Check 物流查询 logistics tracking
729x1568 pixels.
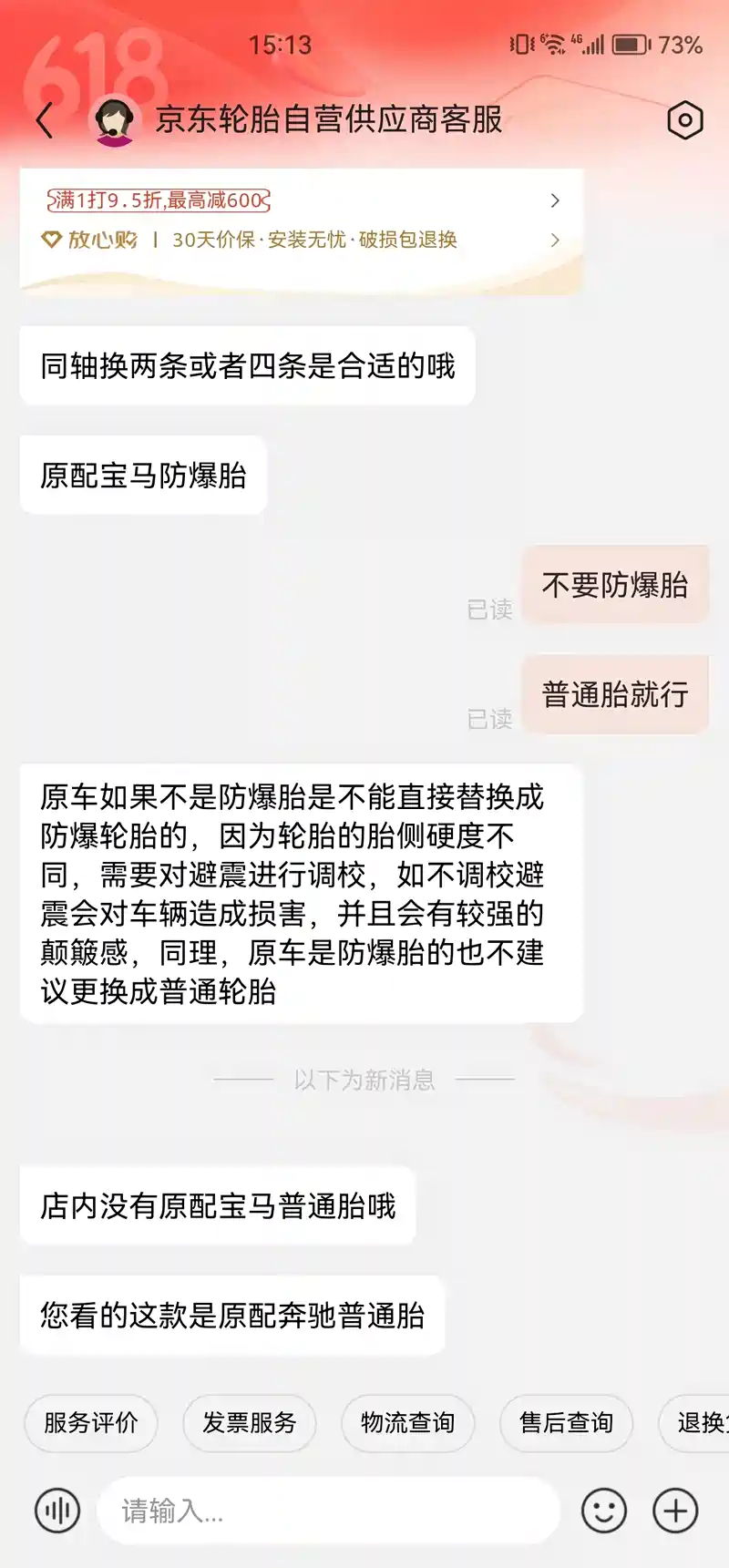coord(407,1422)
